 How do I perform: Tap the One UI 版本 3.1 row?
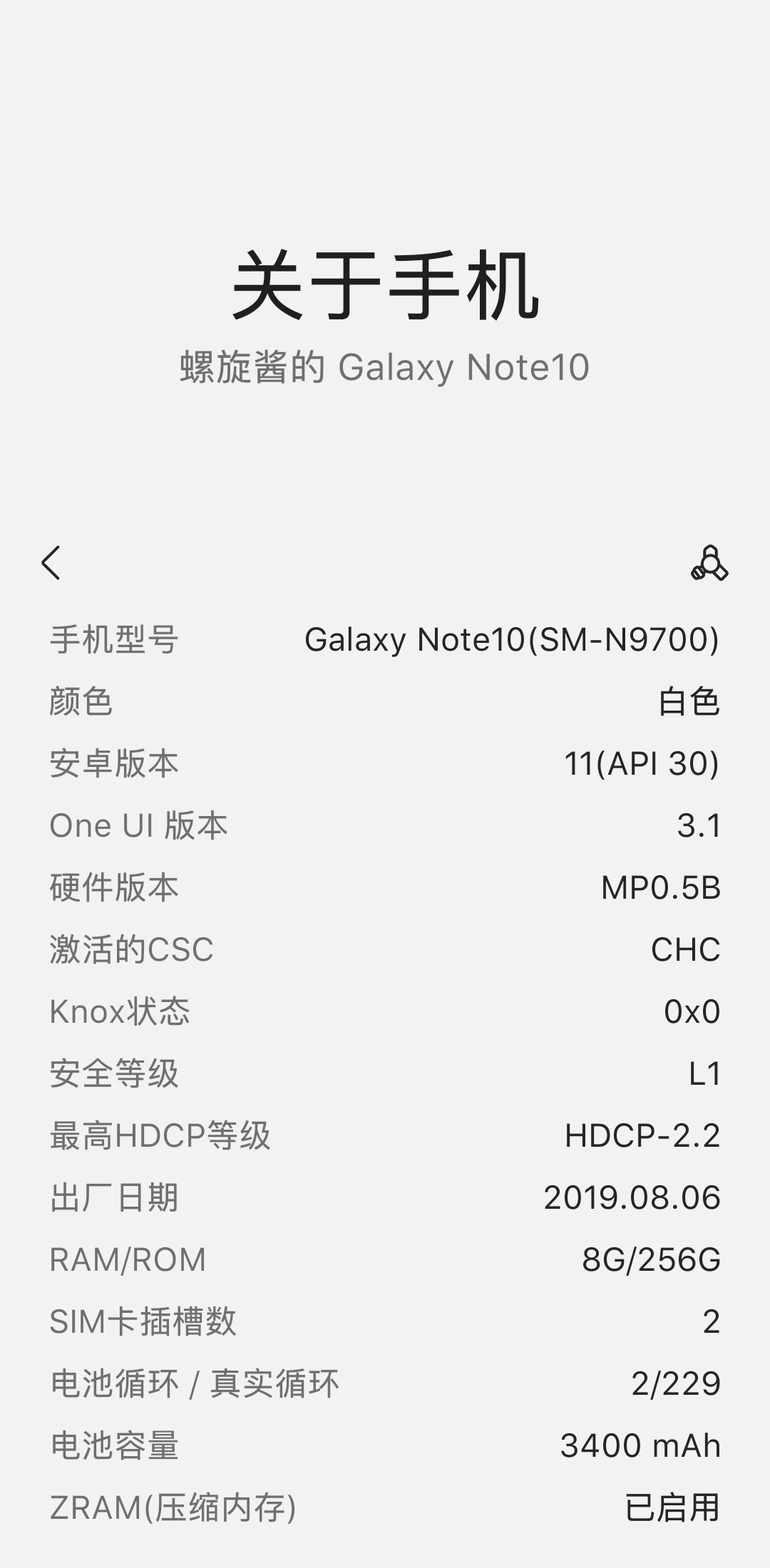[385, 825]
